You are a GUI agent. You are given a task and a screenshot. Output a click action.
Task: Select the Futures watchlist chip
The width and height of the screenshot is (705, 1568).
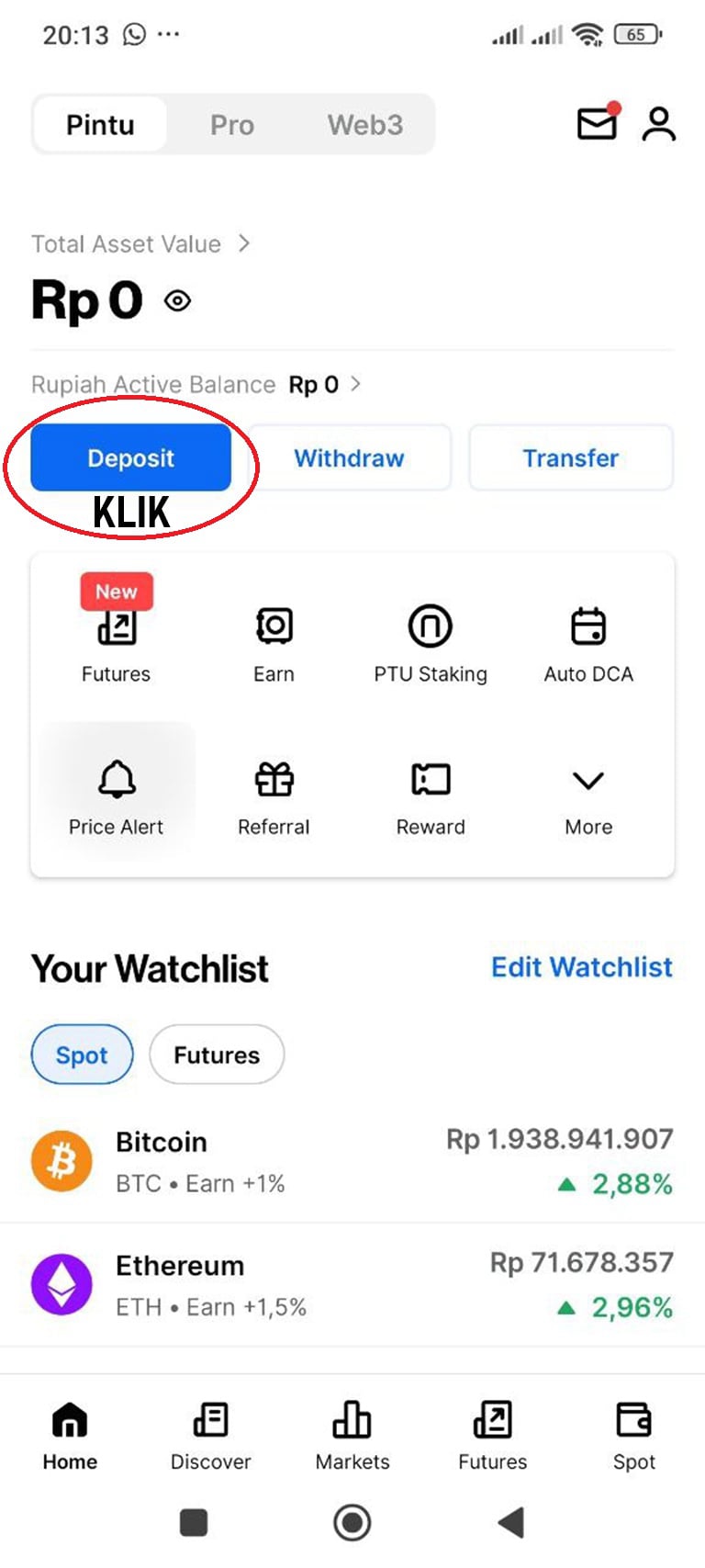click(217, 1055)
